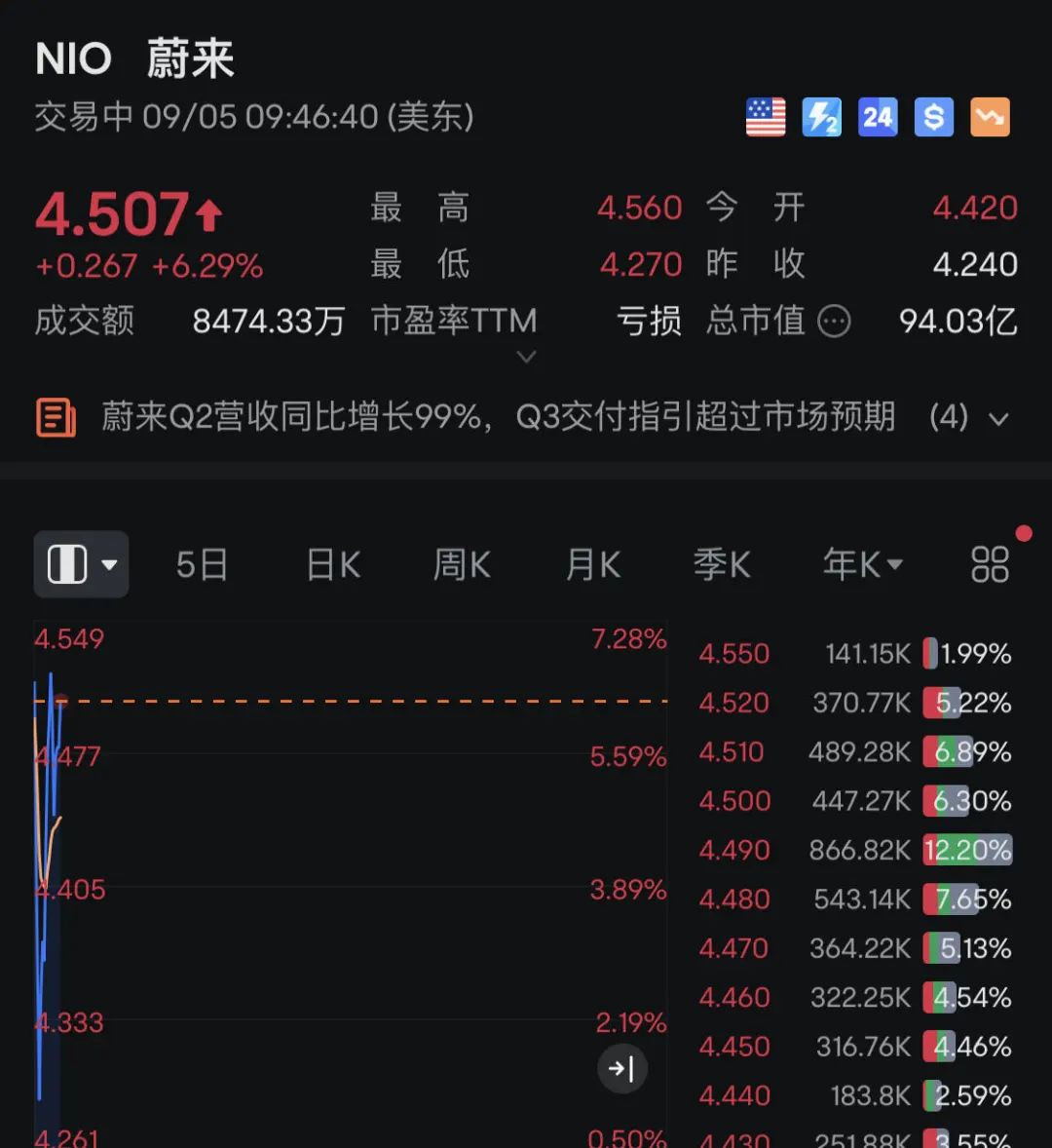Screen dimensions: 1052x1148
Task: Switch to the 5日 chart tab
Action: (202, 564)
